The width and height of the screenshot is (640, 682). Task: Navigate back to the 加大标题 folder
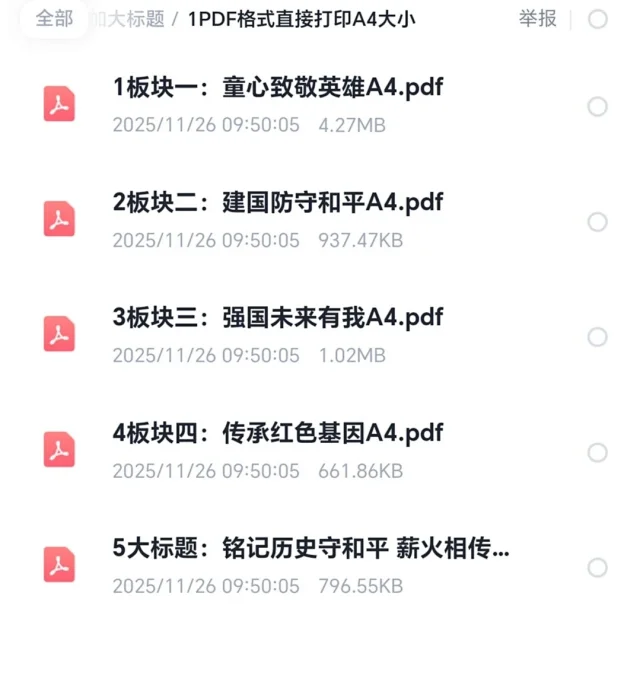(130, 19)
